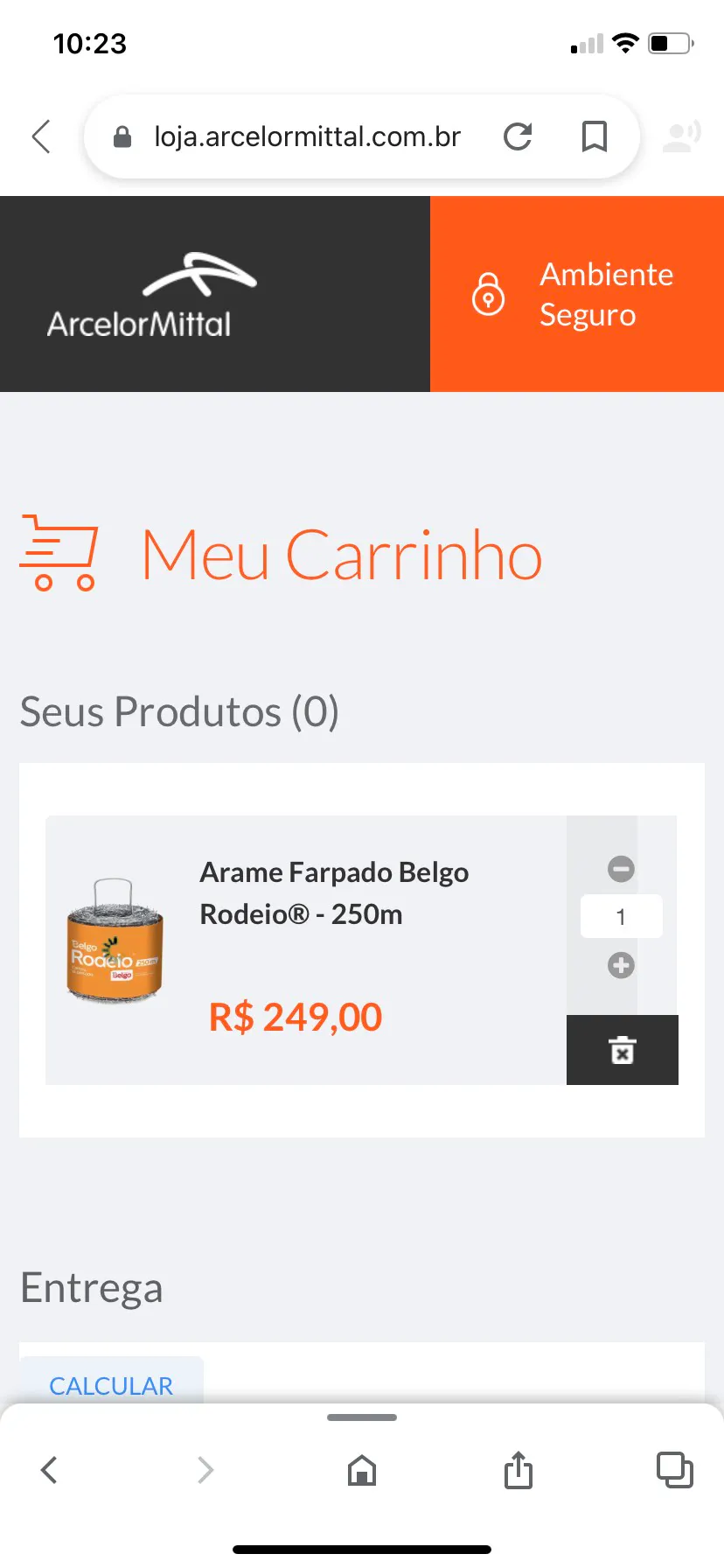Go to the browser home page
The image size is (724, 1568).
362,1470
